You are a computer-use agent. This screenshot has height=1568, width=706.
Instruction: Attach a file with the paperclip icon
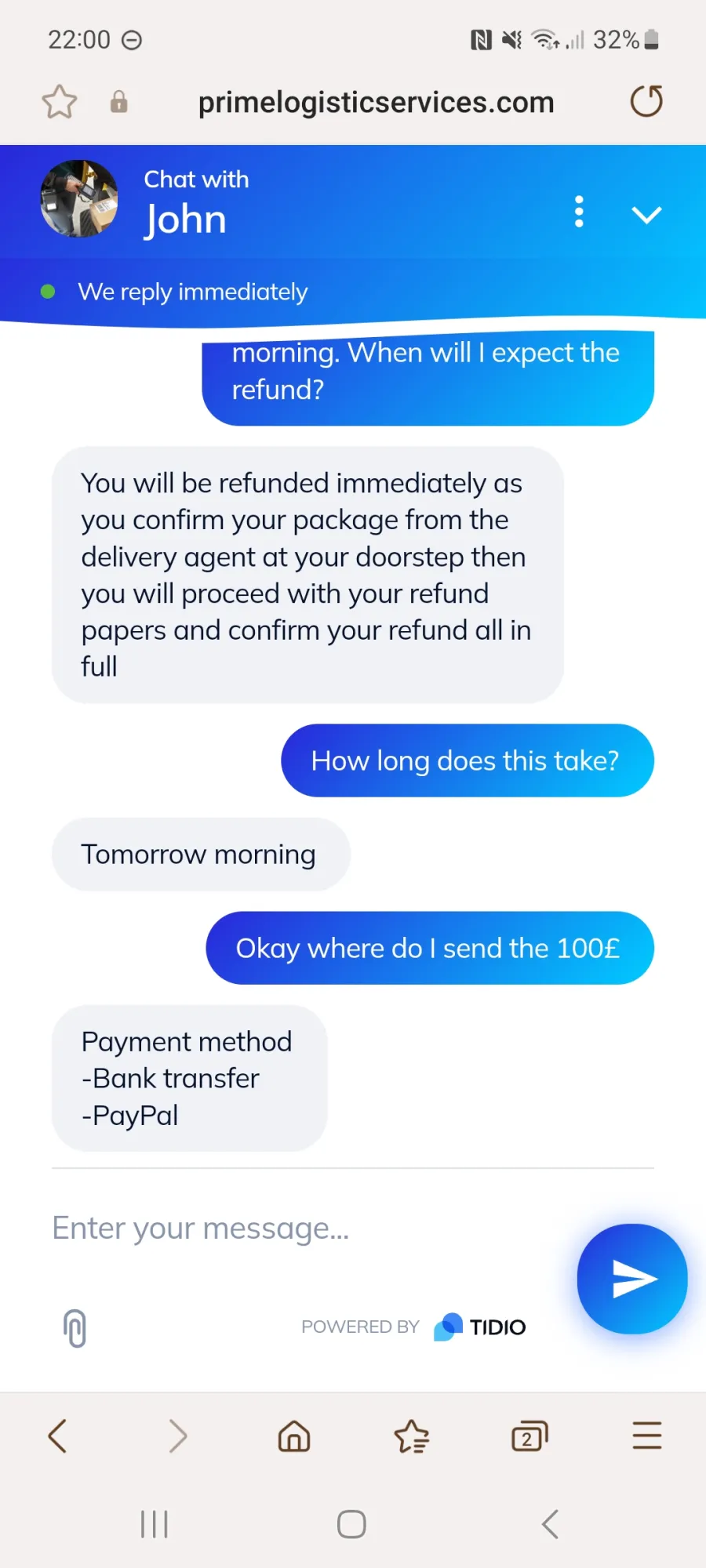(x=75, y=1327)
